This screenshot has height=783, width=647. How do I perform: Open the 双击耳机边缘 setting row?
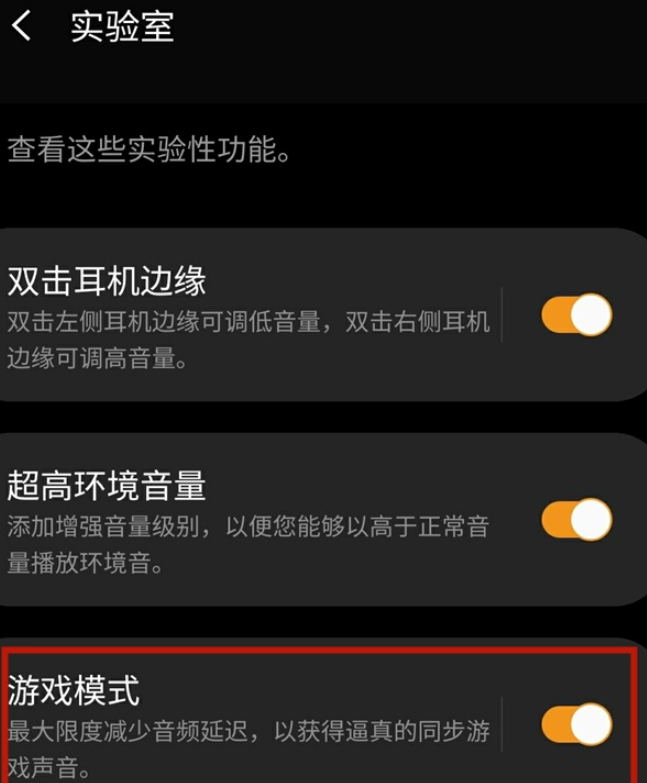point(248,315)
